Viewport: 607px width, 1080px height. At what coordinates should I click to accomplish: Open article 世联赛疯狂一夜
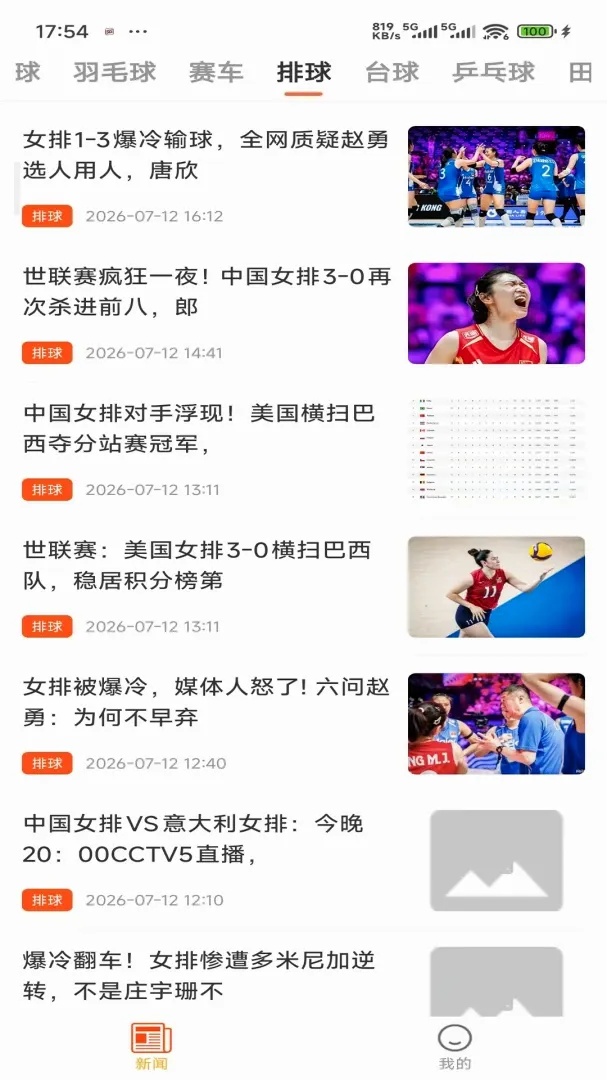pos(303,313)
